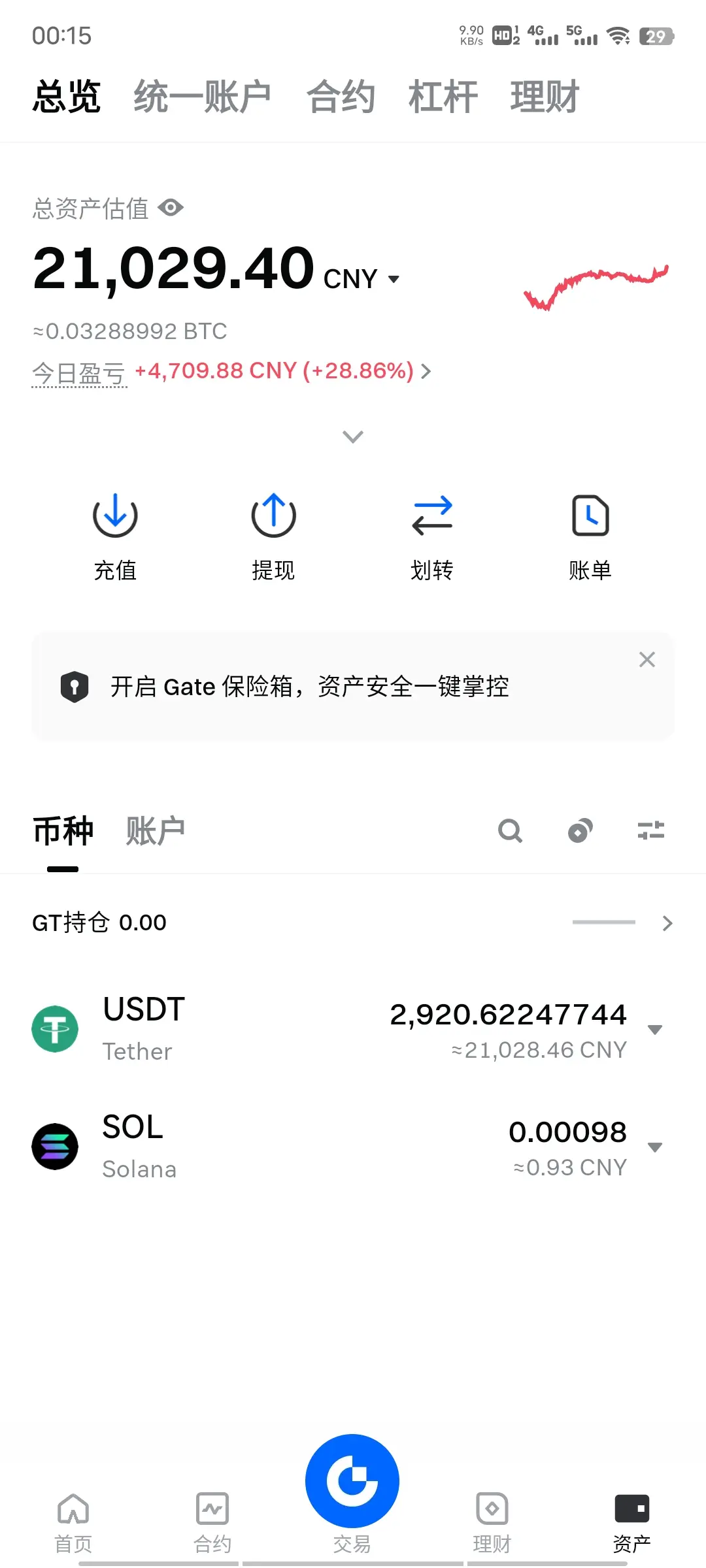Search coins with the magnifier icon
The image size is (706, 1568).
[510, 831]
